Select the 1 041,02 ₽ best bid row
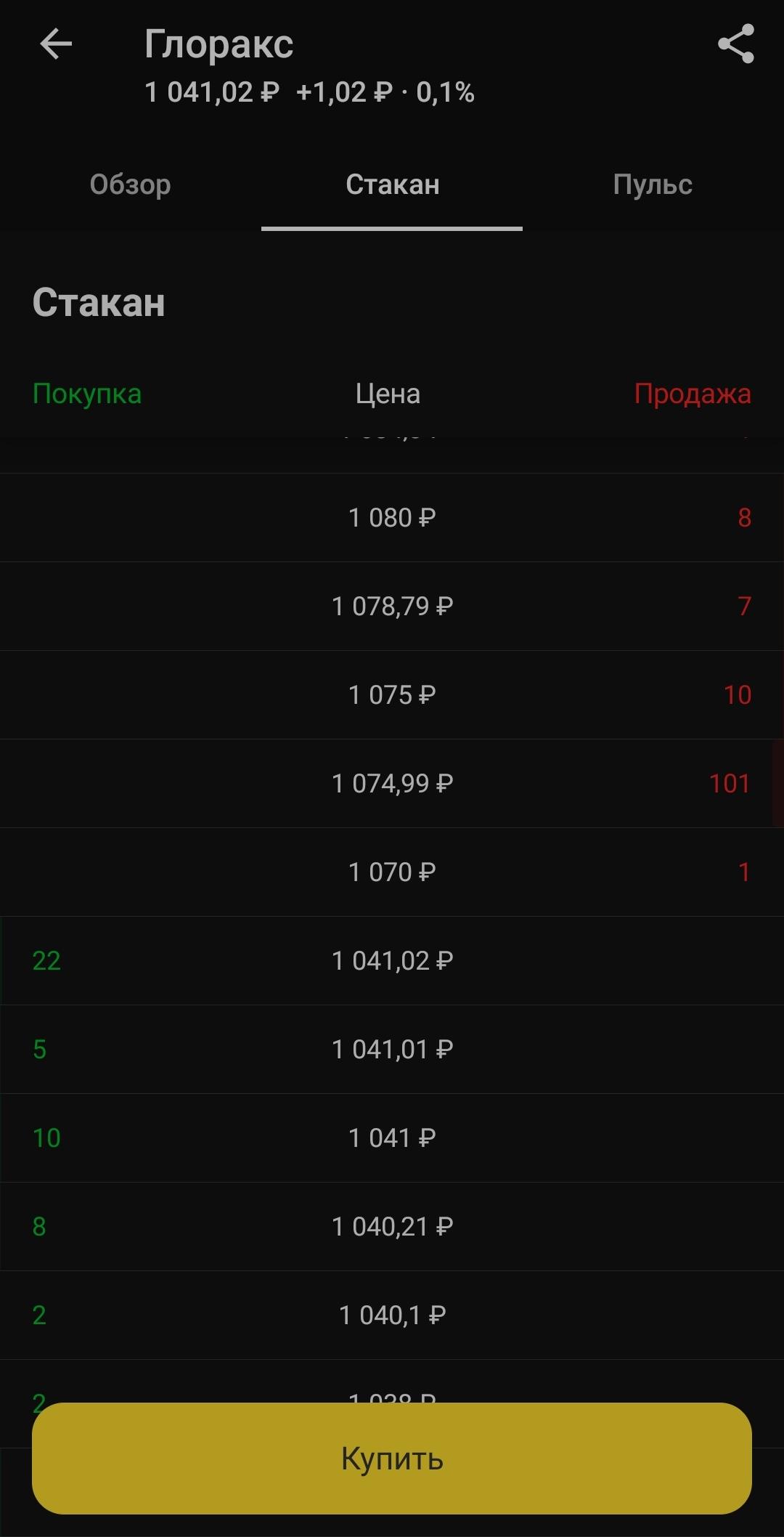The width and height of the screenshot is (784, 1537). pos(392,961)
